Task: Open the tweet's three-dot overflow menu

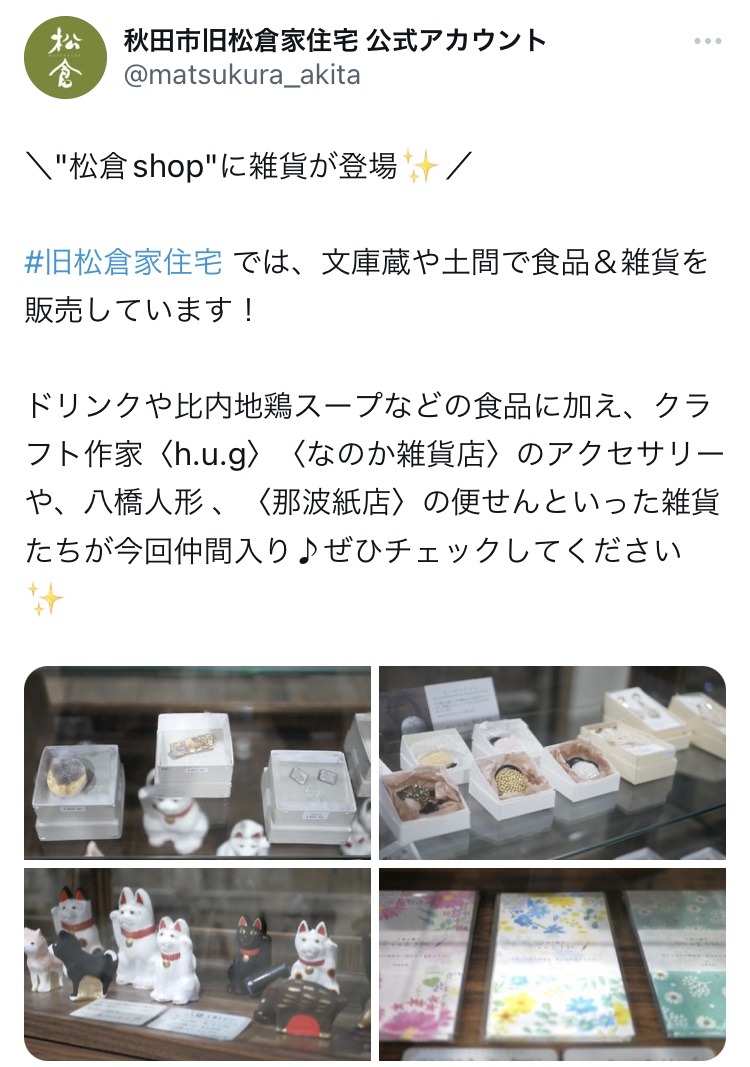Action: [707, 42]
